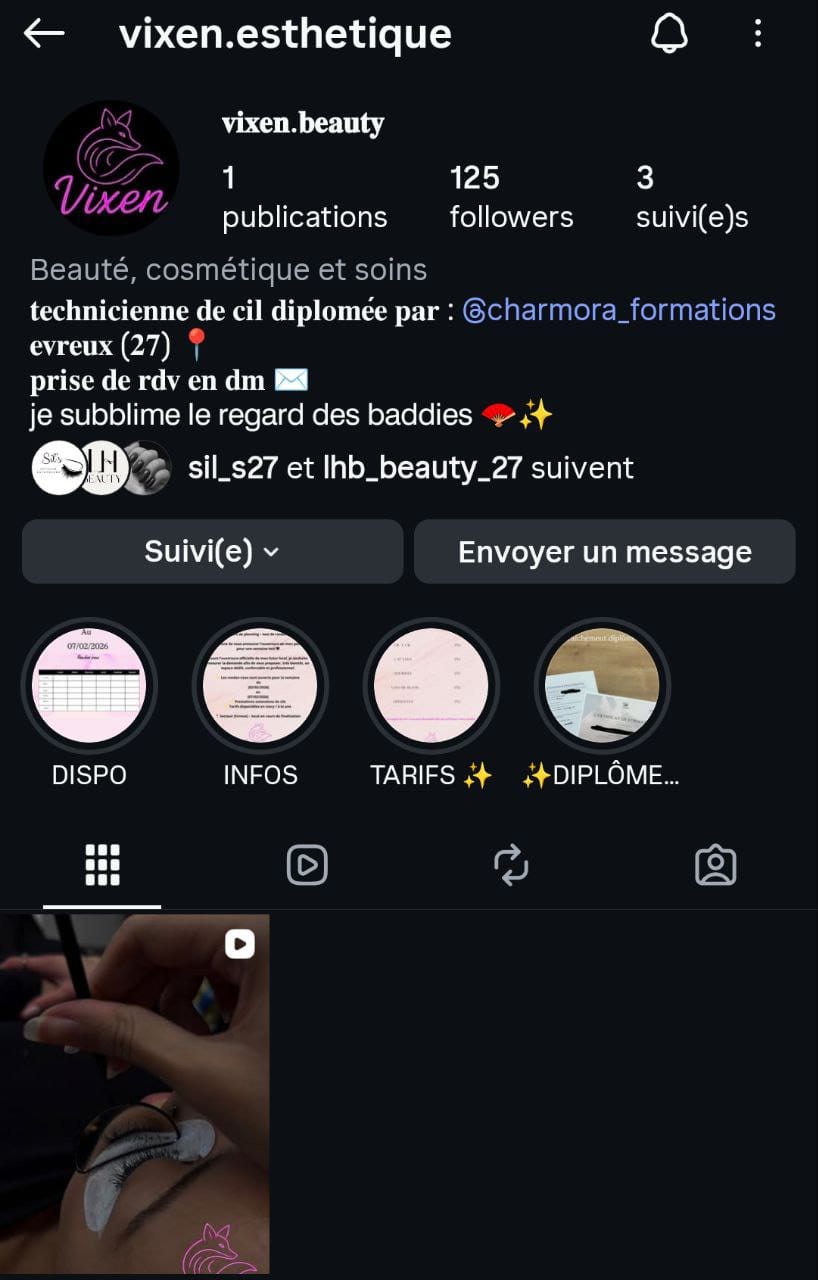Switch to the reposts tab
Screen dimensions: 818x1280
[x=511, y=865]
